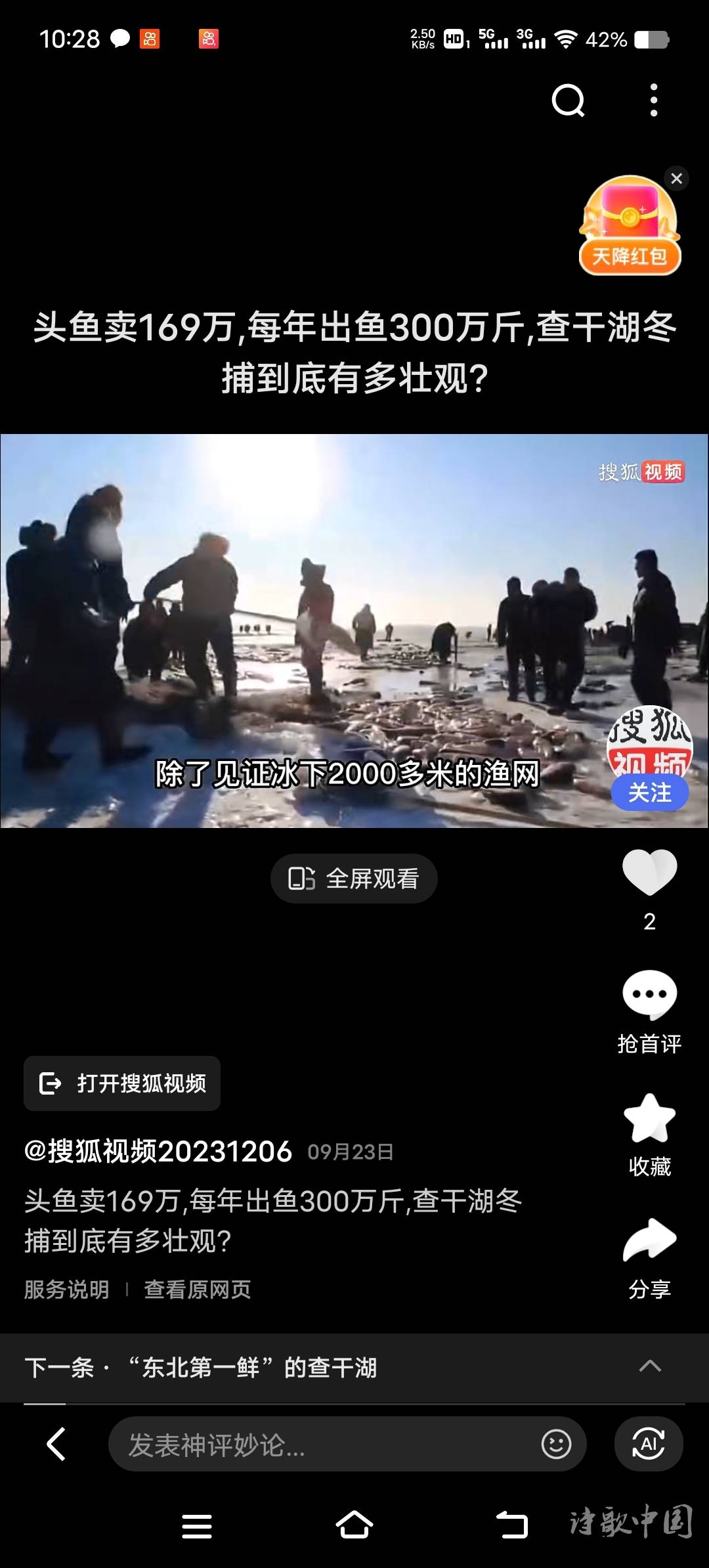Open the emoji picker in comment box
709x1568 pixels.
click(x=556, y=1445)
